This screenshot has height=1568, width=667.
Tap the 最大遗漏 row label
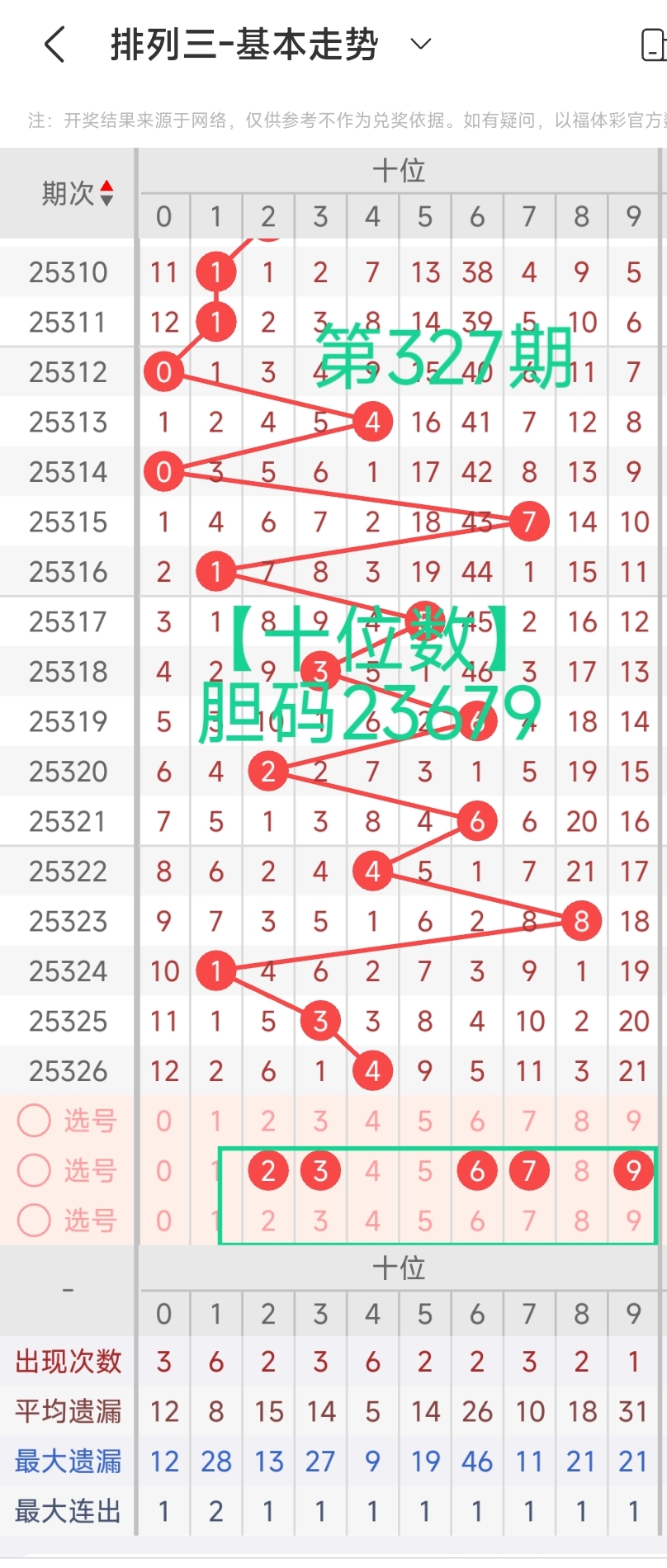(66, 1462)
